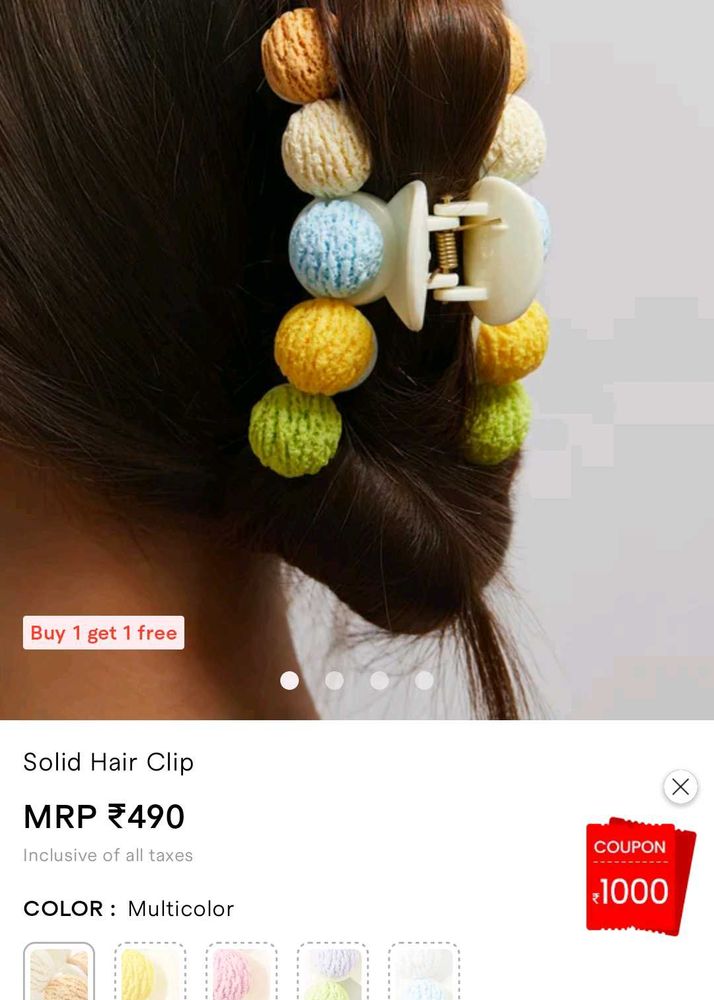Dismiss the coupon with the X button

[680, 787]
